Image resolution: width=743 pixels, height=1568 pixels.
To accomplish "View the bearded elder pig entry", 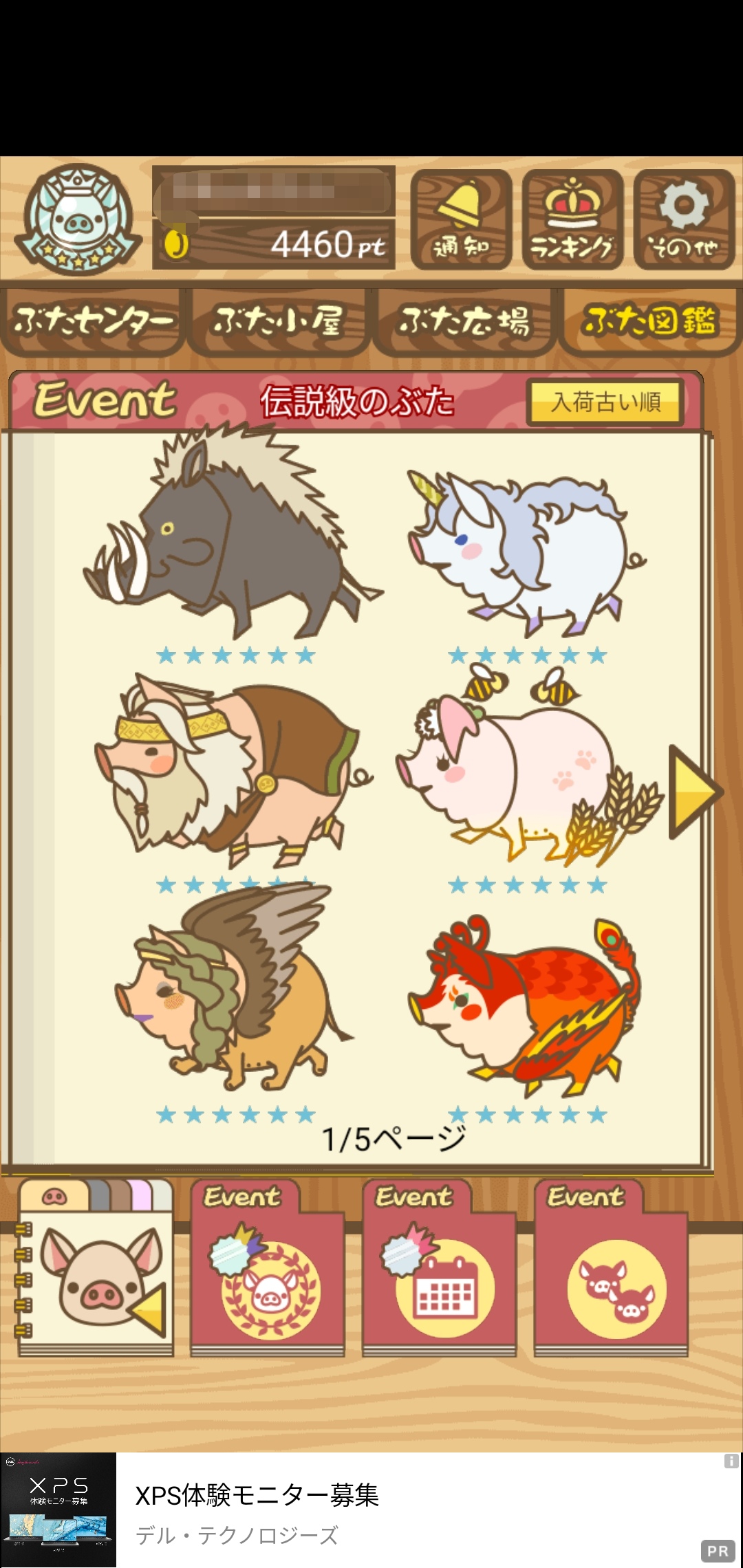I will tap(233, 772).
